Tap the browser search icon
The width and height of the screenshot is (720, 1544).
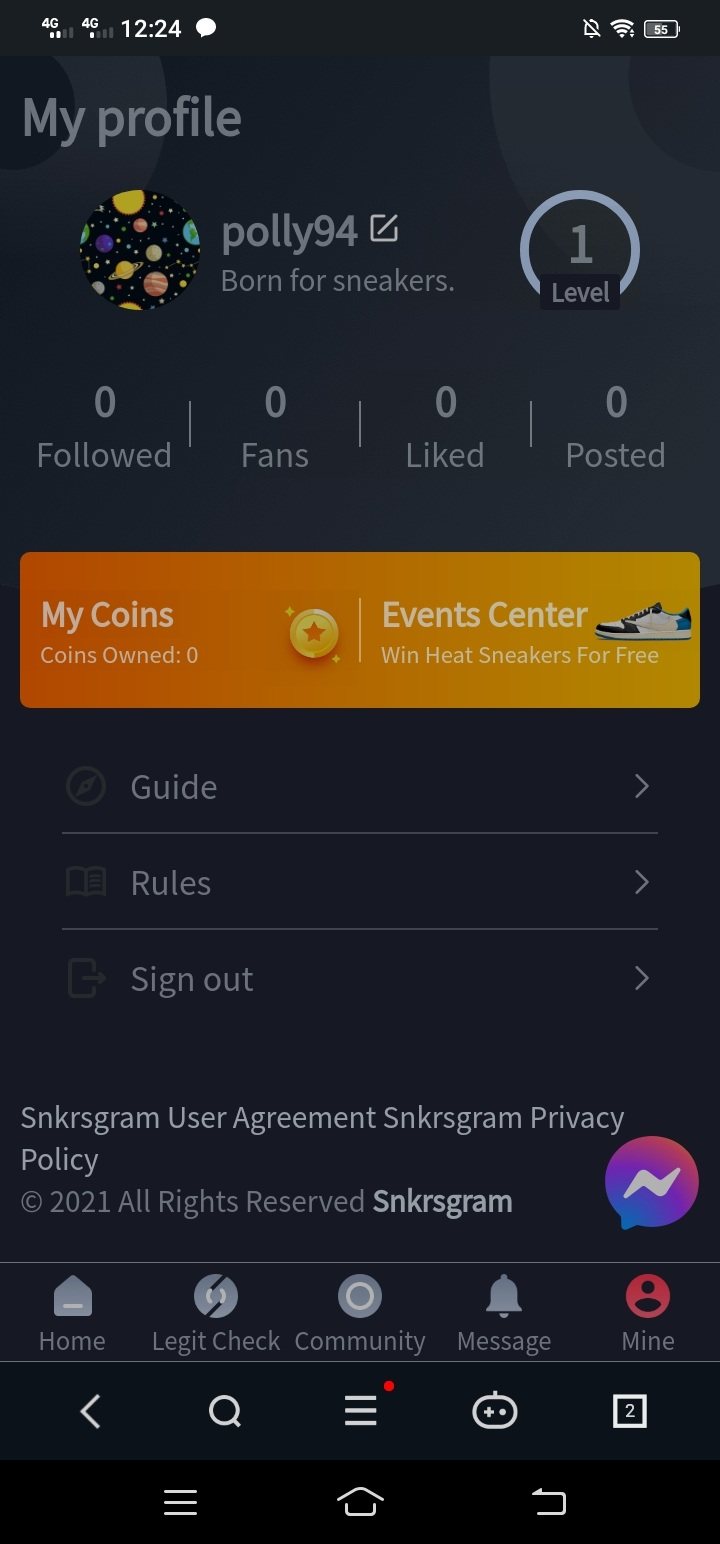point(225,1412)
